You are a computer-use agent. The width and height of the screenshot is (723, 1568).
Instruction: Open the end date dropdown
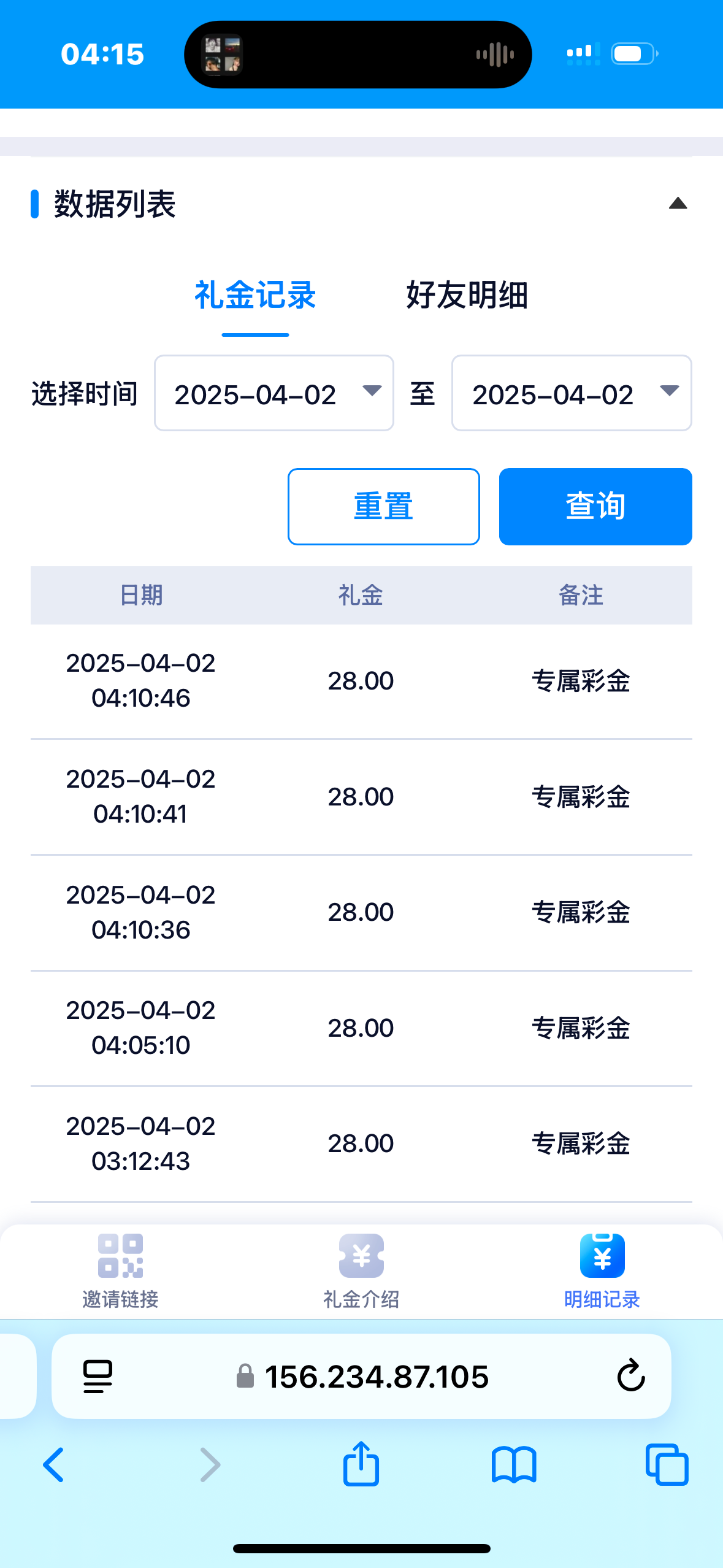click(x=572, y=393)
